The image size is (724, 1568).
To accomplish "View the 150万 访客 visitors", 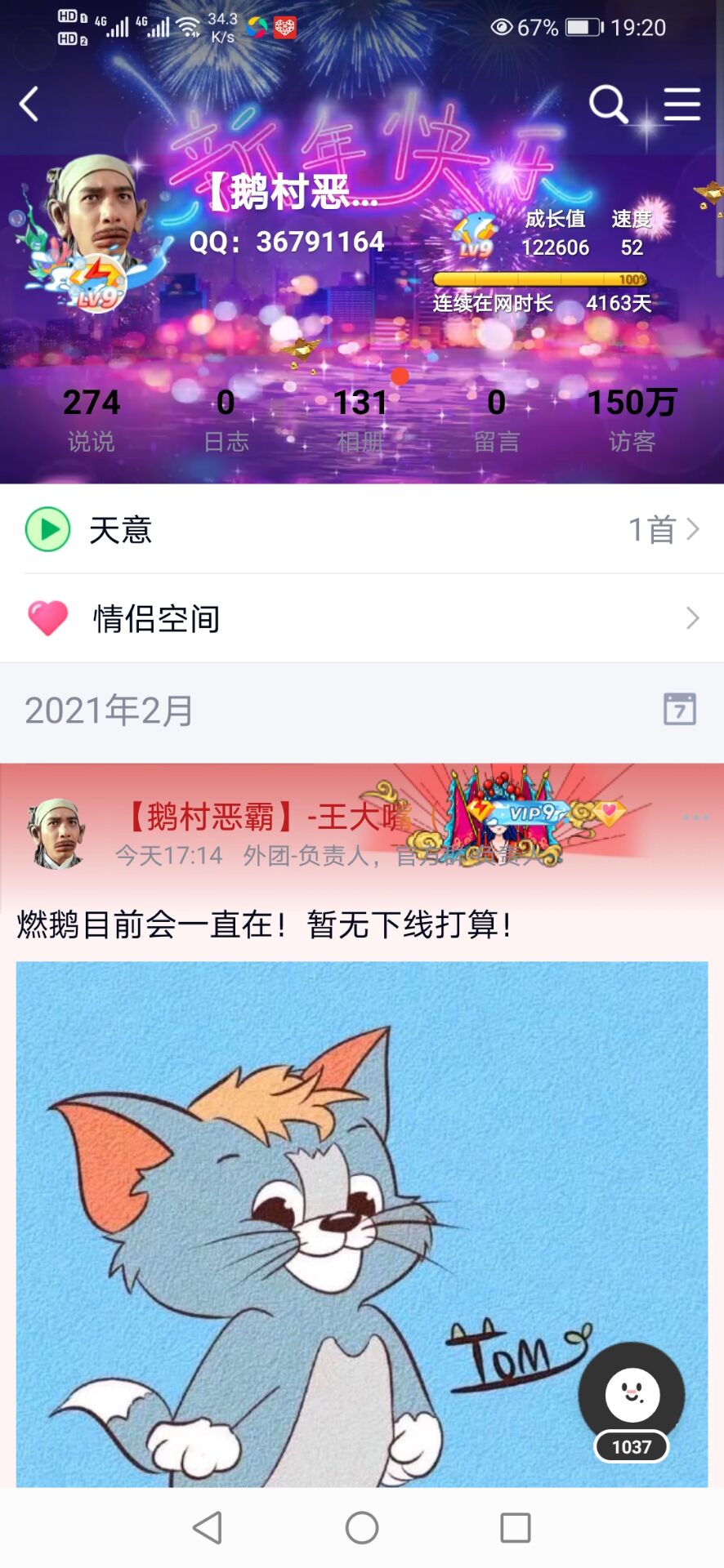I will (x=632, y=418).
